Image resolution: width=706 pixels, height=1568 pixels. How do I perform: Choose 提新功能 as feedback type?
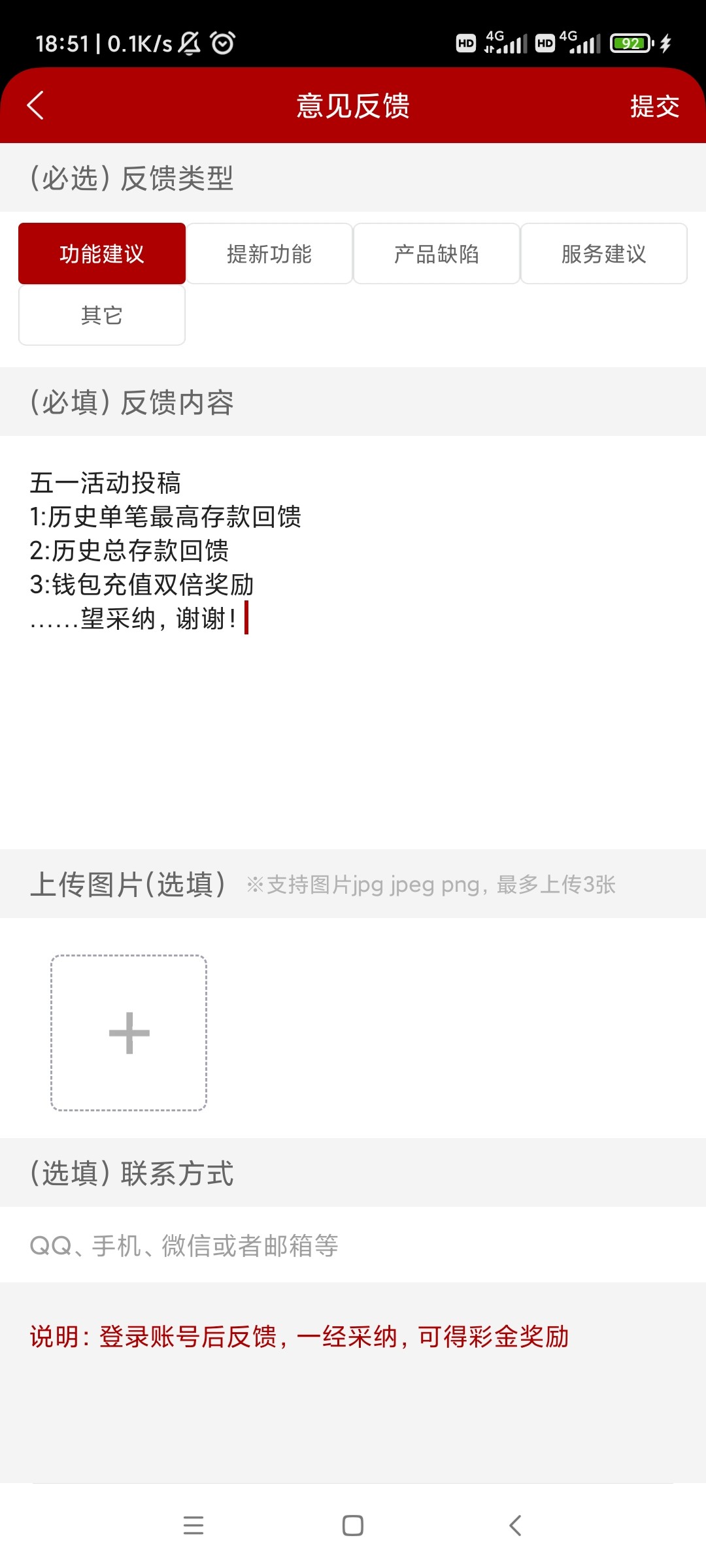[x=269, y=253]
